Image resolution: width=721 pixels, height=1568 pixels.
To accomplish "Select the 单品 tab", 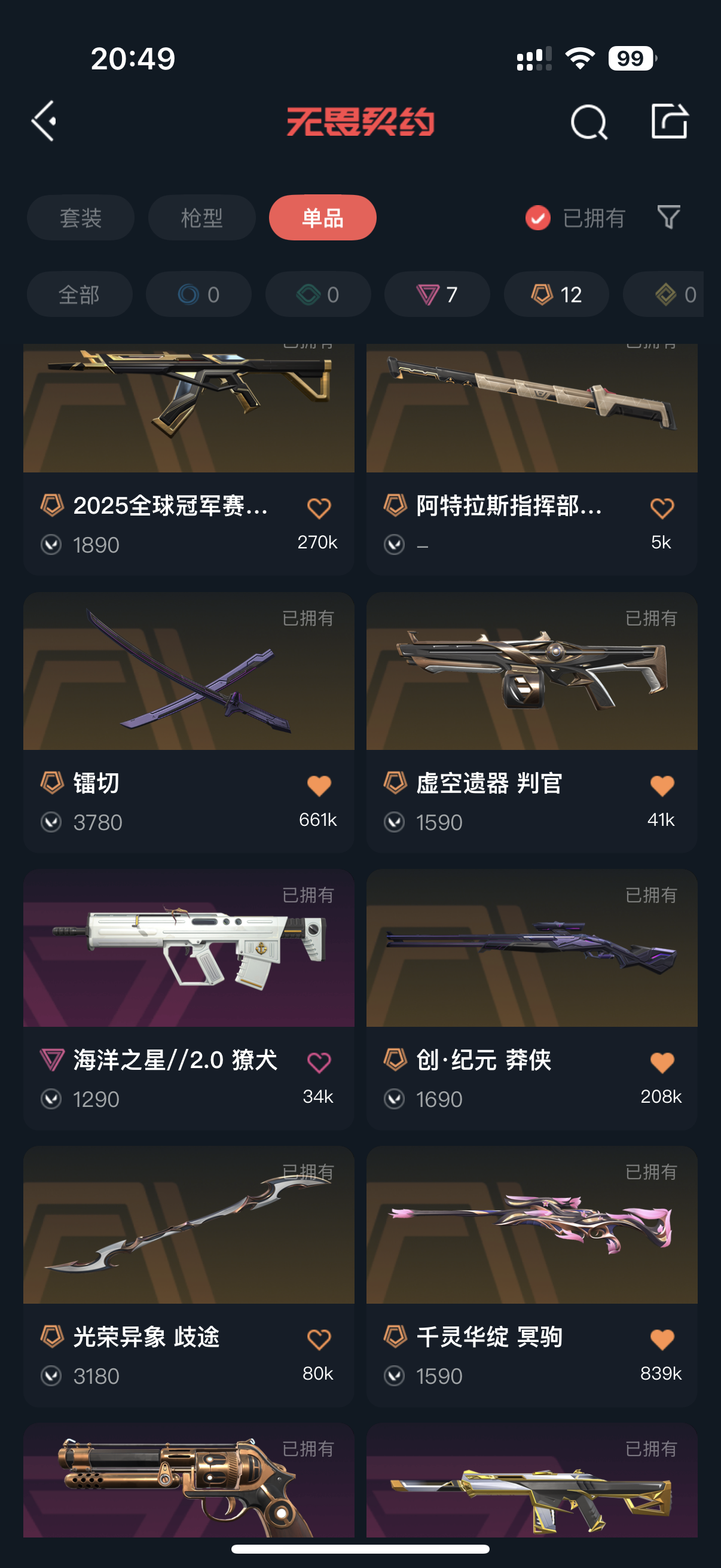I will pyautogui.click(x=322, y=218).
